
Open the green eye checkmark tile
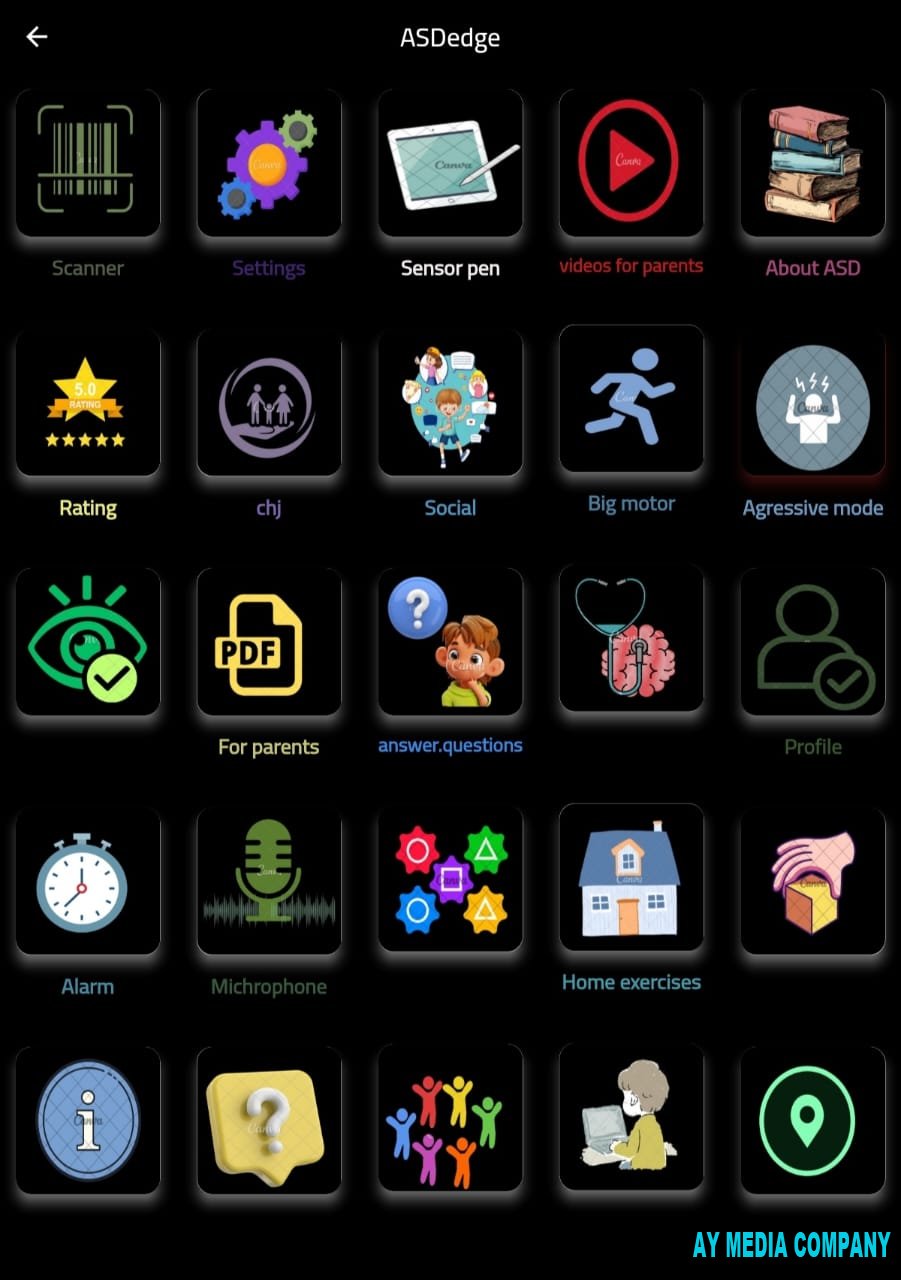tap(88, 642)
